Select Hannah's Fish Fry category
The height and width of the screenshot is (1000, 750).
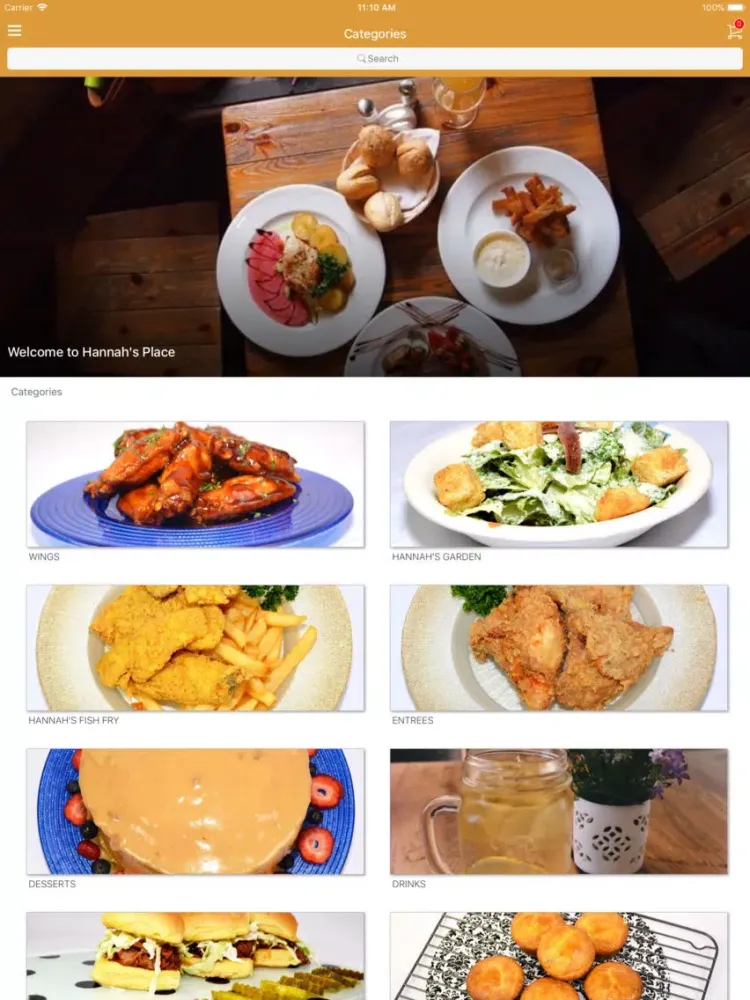coord(195,648)
